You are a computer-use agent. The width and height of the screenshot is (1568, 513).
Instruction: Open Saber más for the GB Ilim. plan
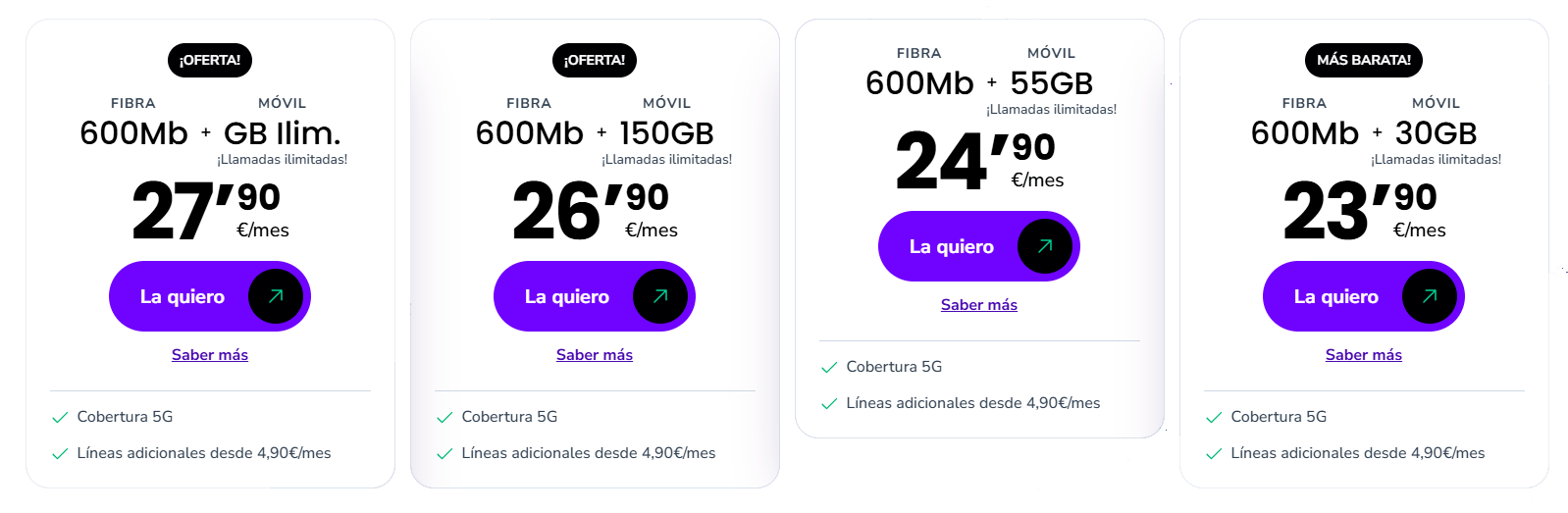coord(210,355)
